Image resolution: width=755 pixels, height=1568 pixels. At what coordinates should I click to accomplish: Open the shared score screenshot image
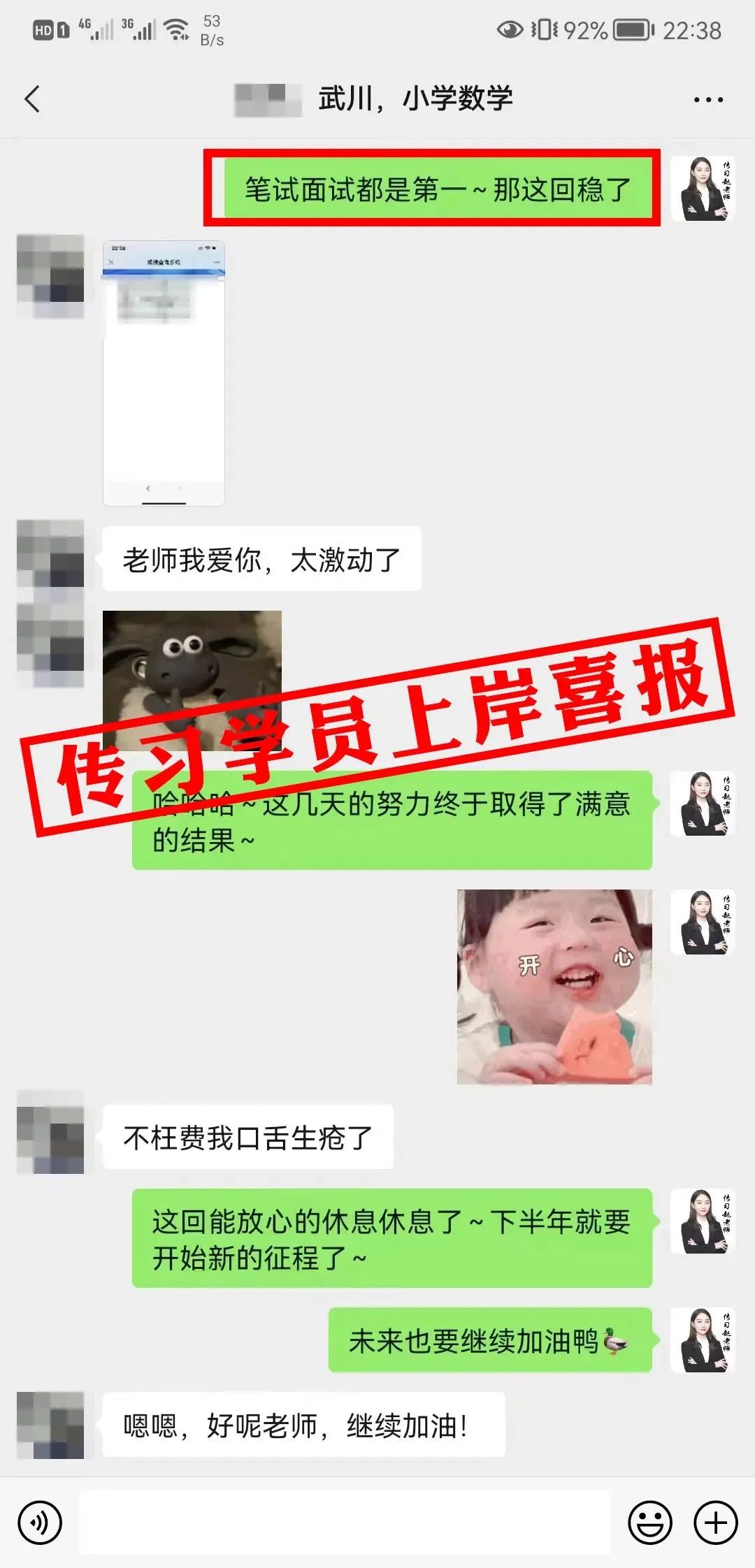point(164,373)
